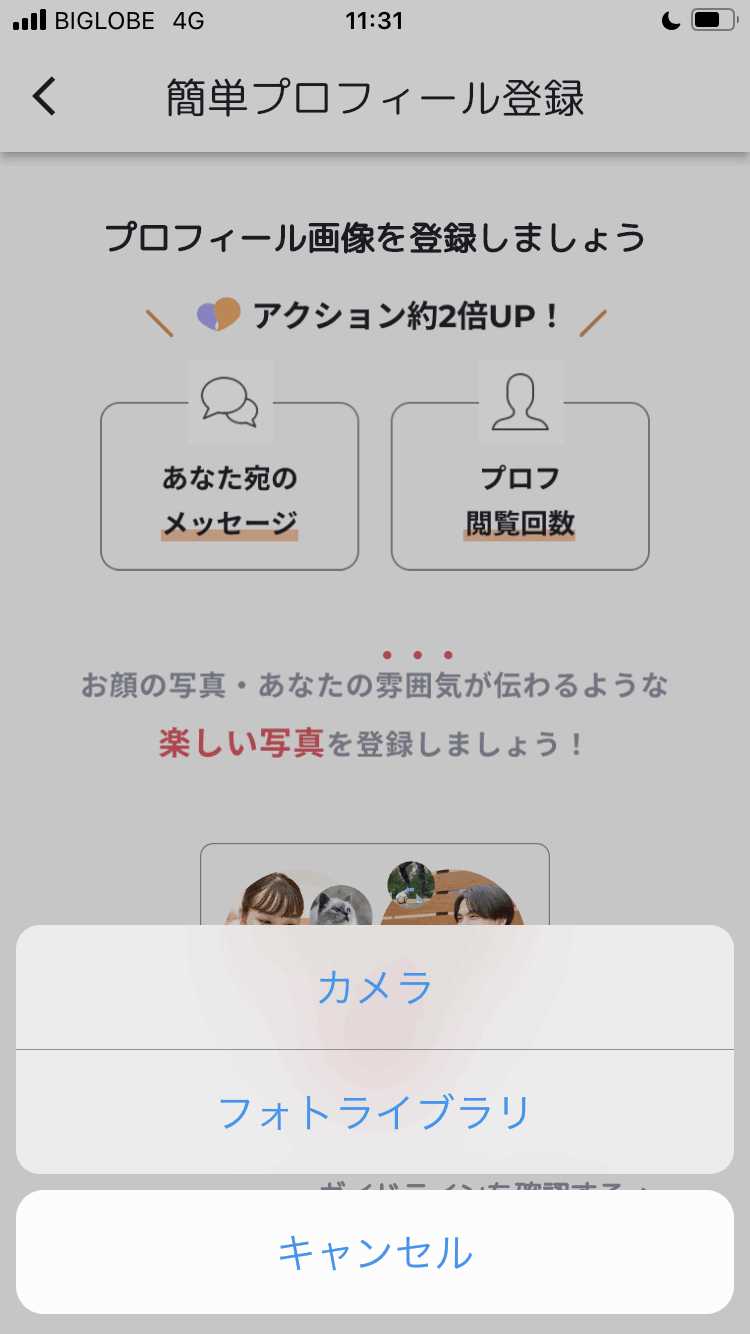Dismiss the sheet with キャンセル

click(x=375, y=1251)
